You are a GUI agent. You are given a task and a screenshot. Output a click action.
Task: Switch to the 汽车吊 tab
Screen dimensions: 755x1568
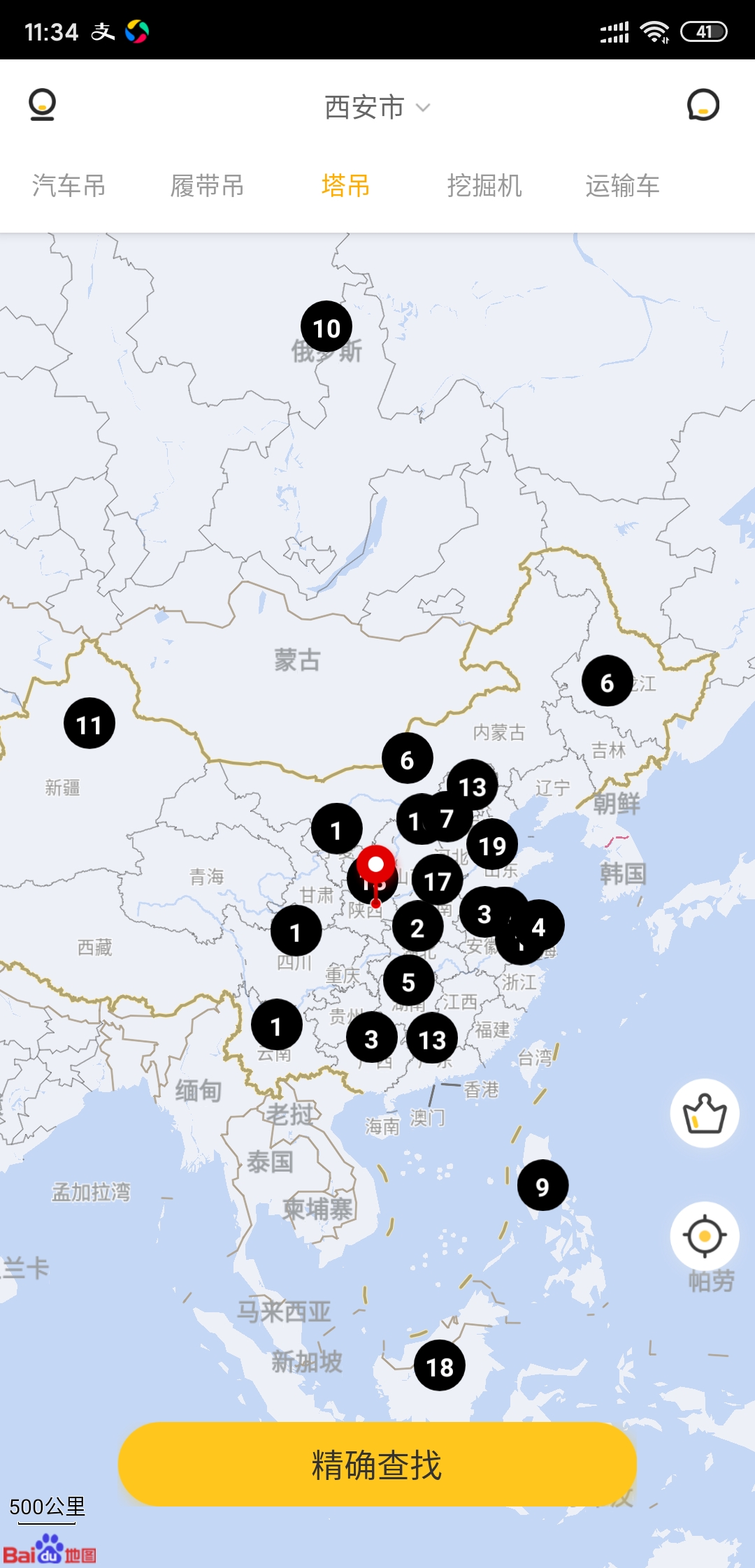click(68, 185)
